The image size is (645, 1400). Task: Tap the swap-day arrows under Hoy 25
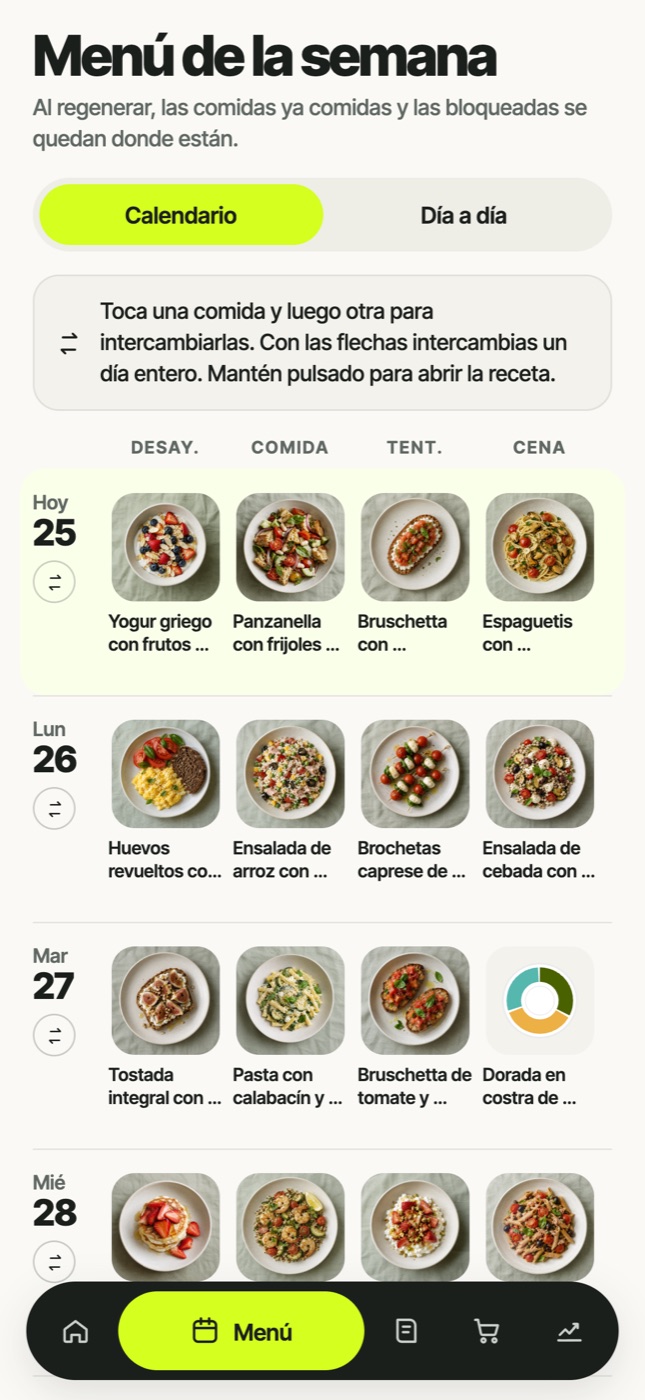point(54,582)
